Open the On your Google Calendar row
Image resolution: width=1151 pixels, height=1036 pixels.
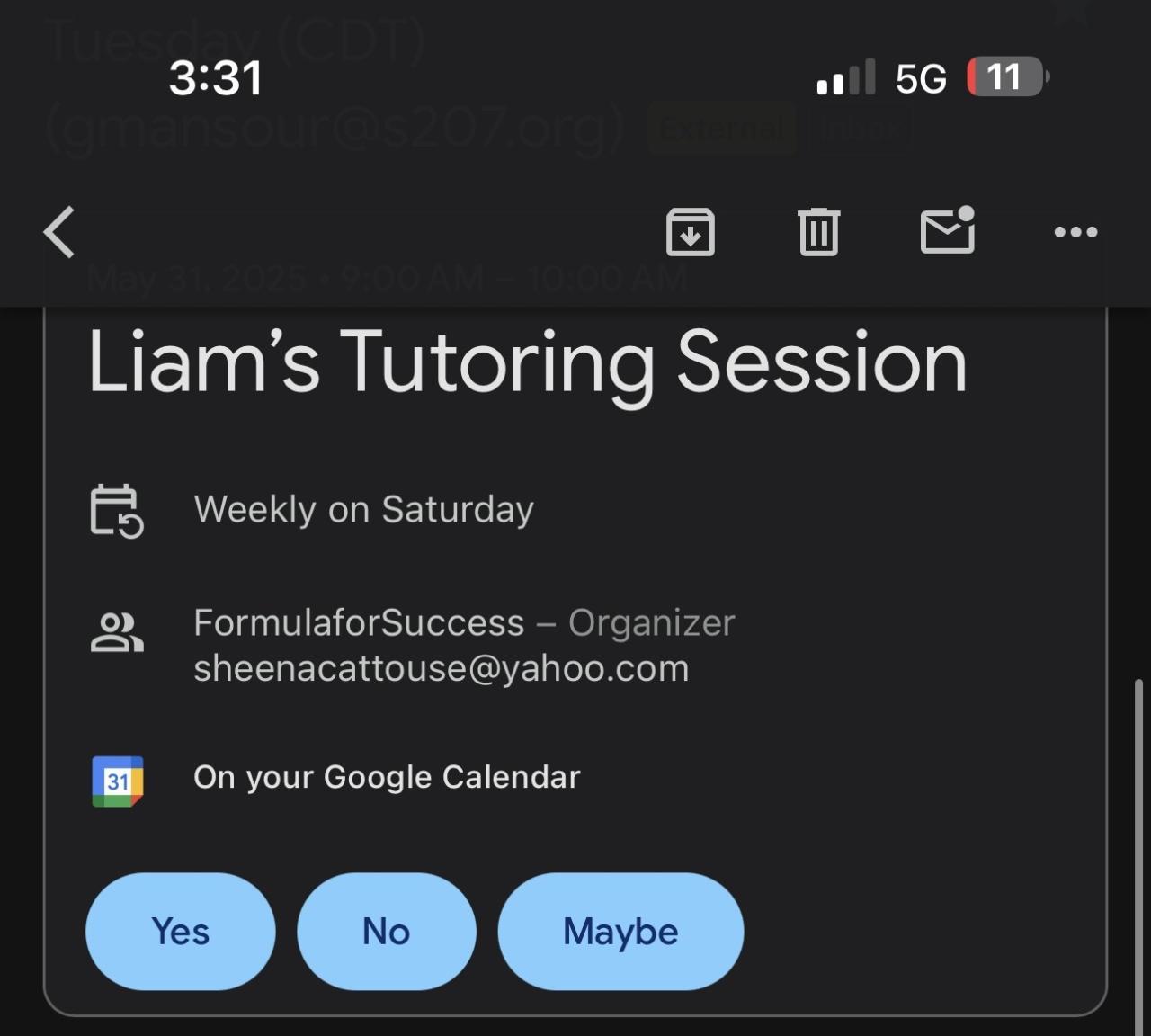pos(387,778)
